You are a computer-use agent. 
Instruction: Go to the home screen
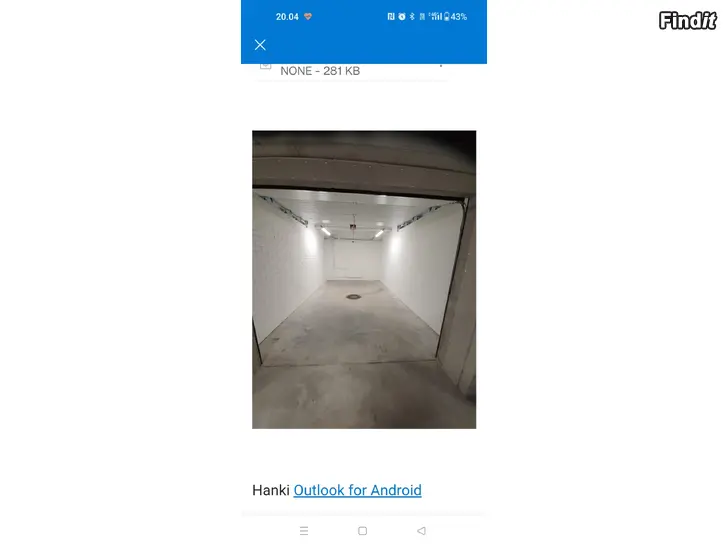point(362,531)
